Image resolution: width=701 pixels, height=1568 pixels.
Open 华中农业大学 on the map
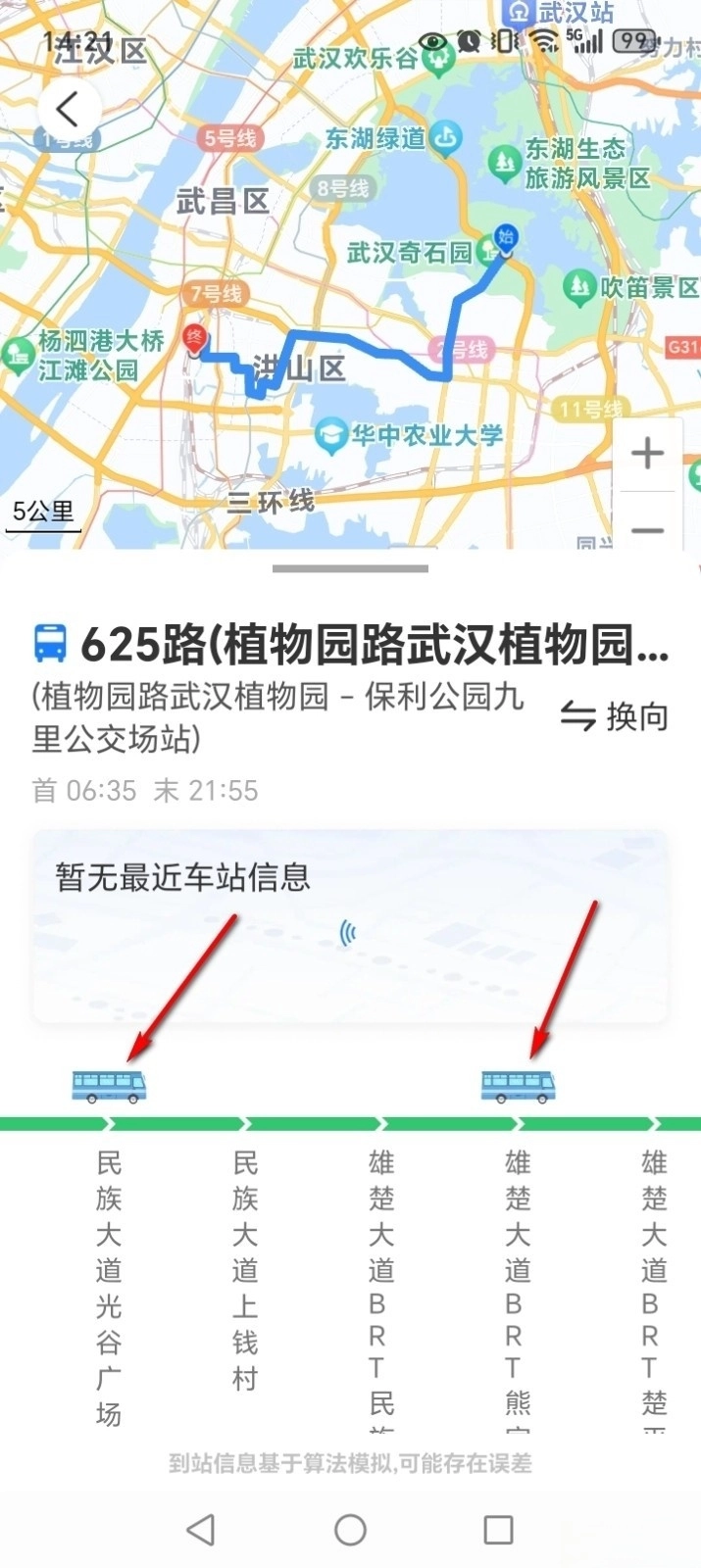(x=412, y=435)
